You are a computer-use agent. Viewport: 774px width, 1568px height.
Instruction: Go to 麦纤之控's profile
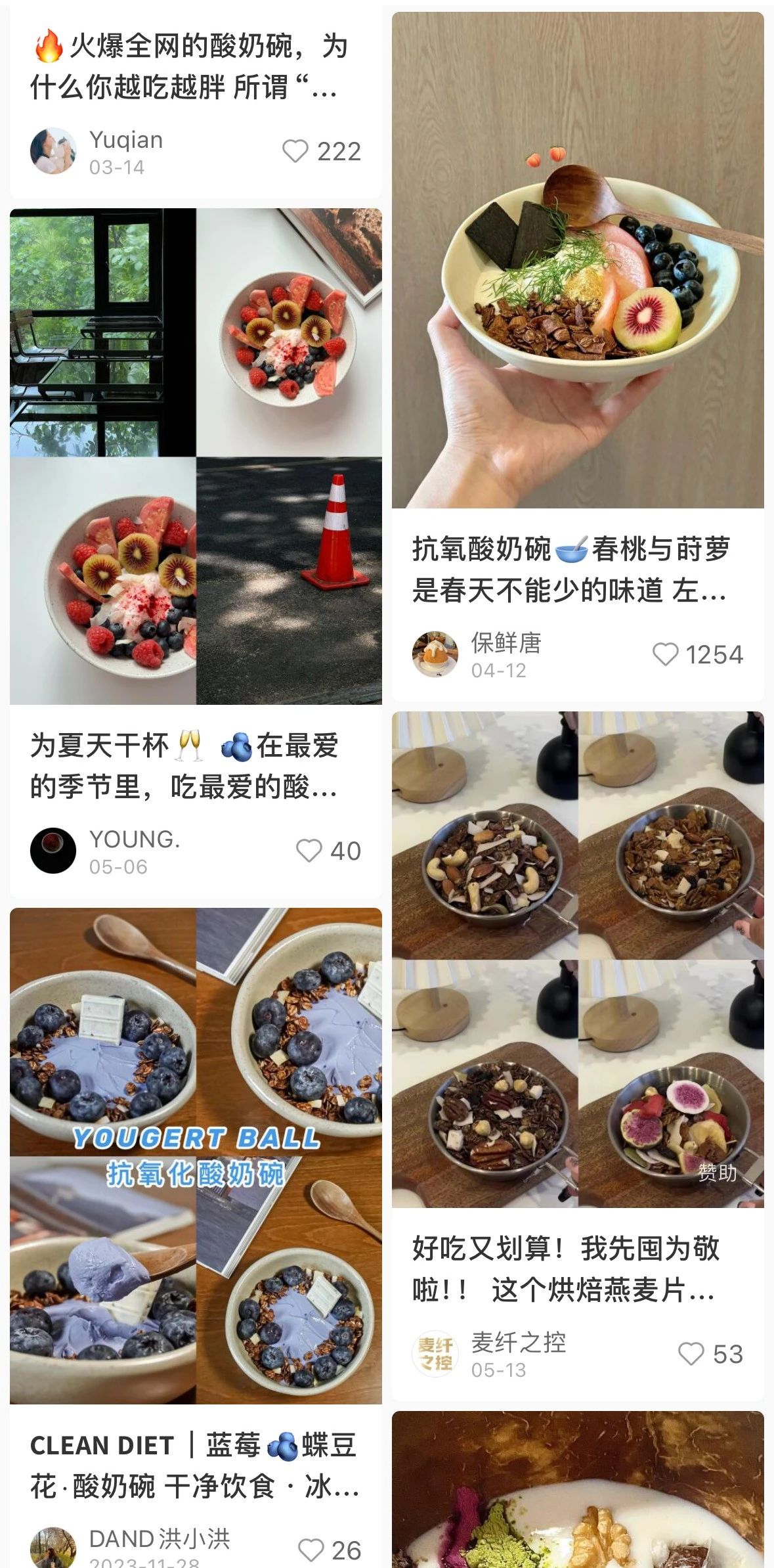(x=435, y=1354)
